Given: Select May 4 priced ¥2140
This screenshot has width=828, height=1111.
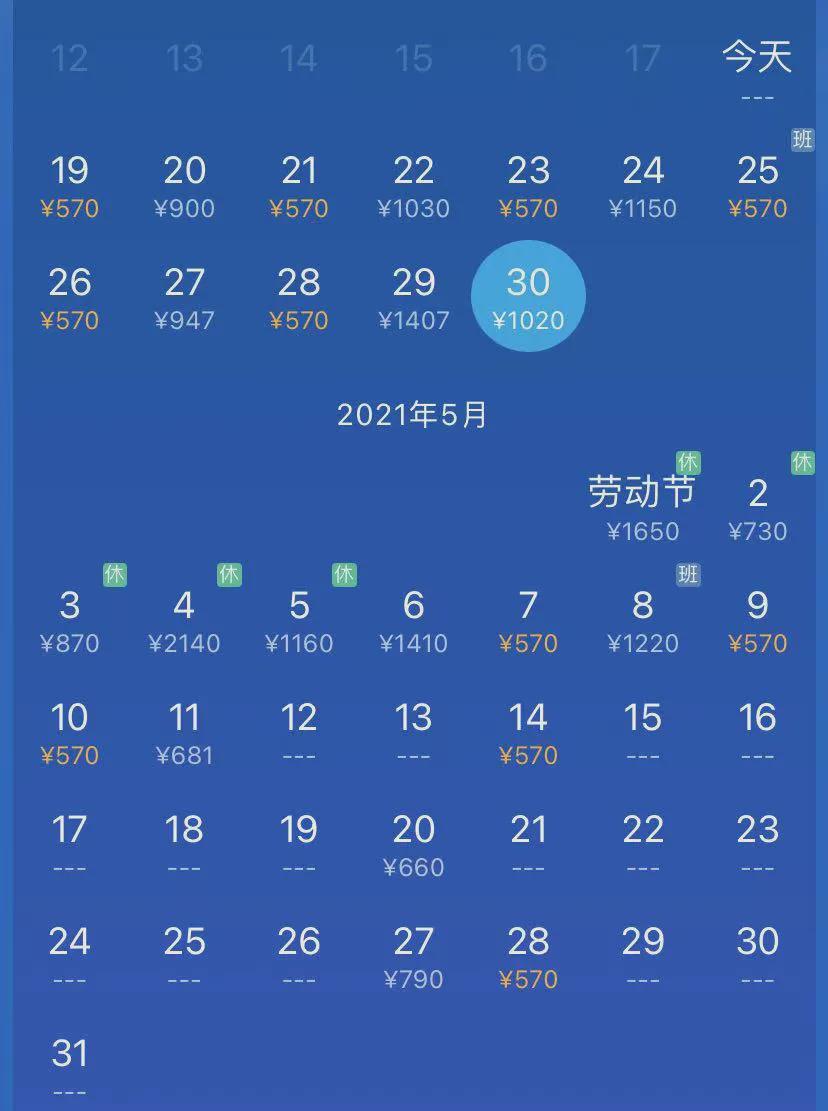Looking at the screenshot, I should click(184, 618).
